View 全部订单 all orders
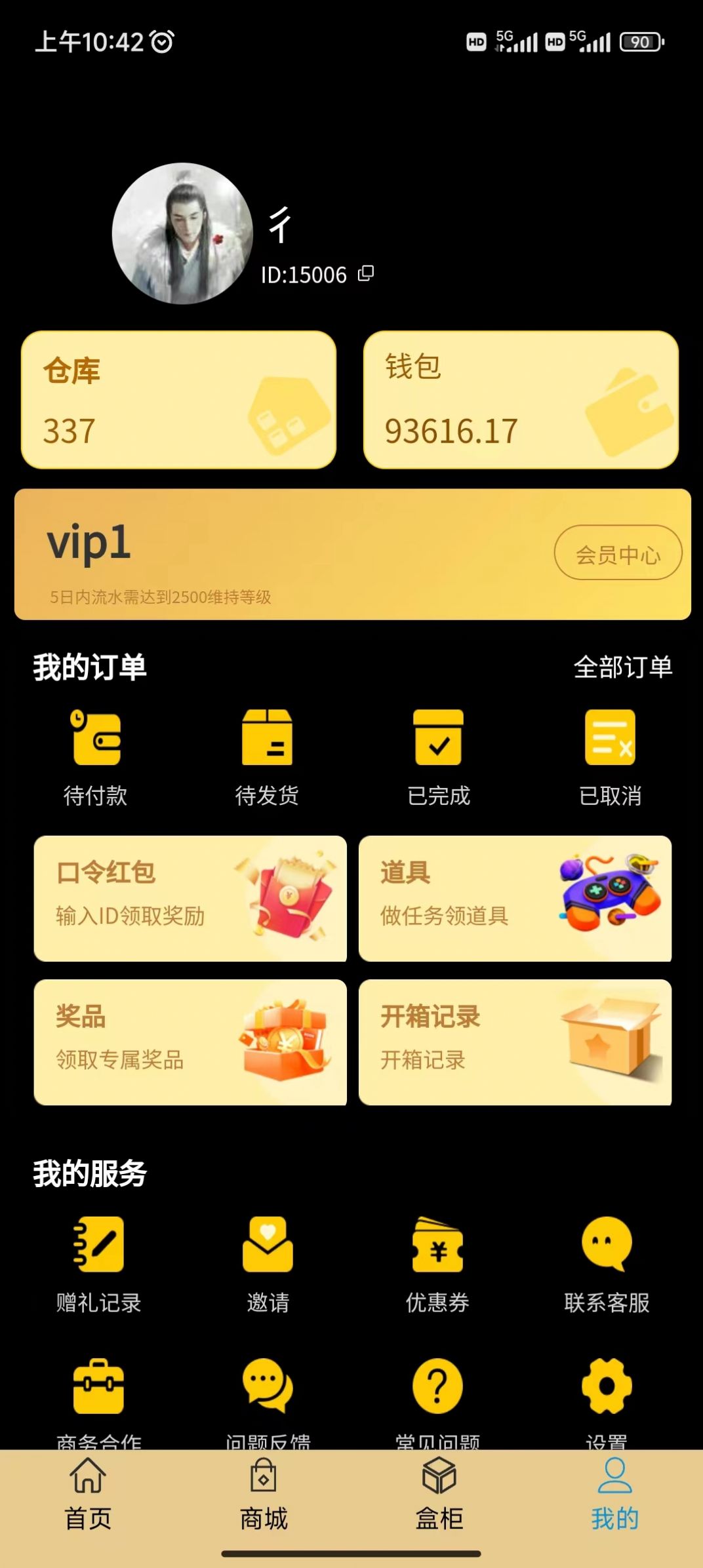The image size is (703, 1568). (x=622, y=668)
